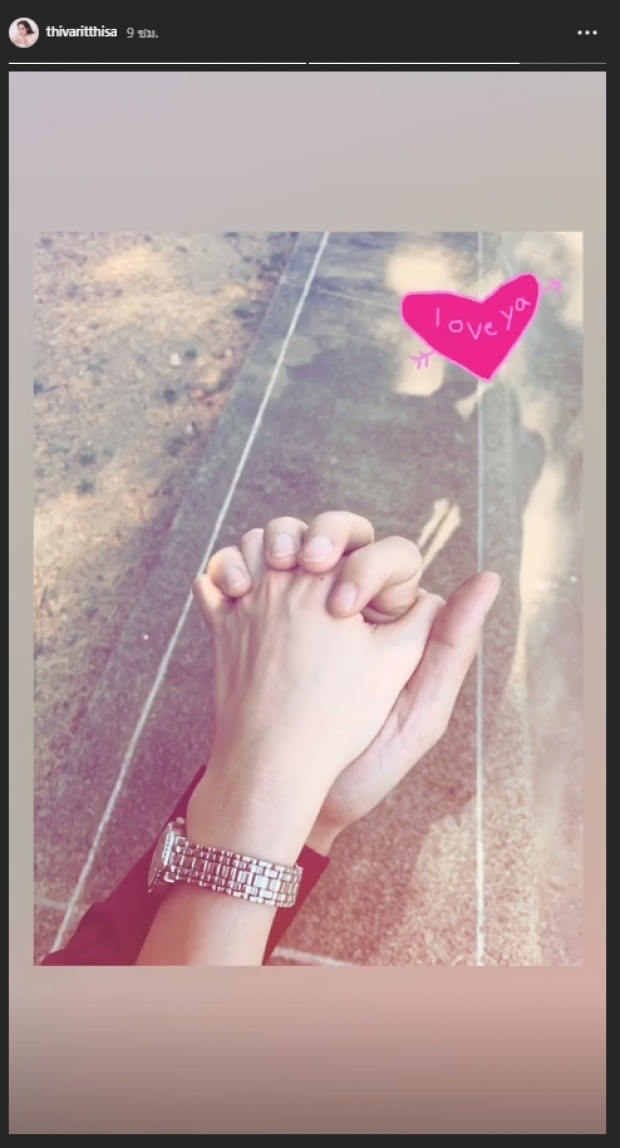The width and height of the screenshot is (620, 1148).
Task: Open thivaritthisa's profile picture
Action: pyautogui.click(x=23, y=32)
